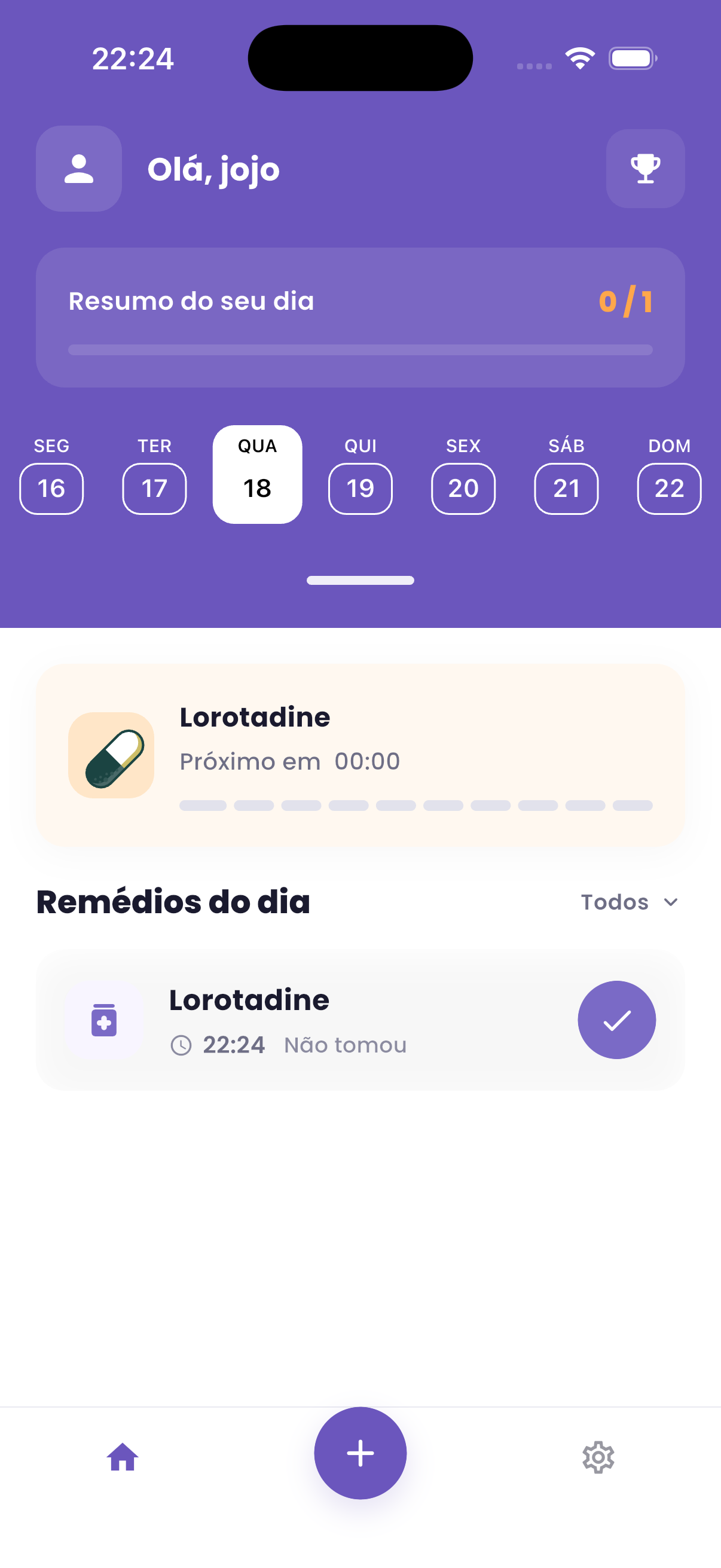The image size is (721, 1568).
Task: Mark Lorotadine as taken with checkmark button
Action: [616, 1020]
